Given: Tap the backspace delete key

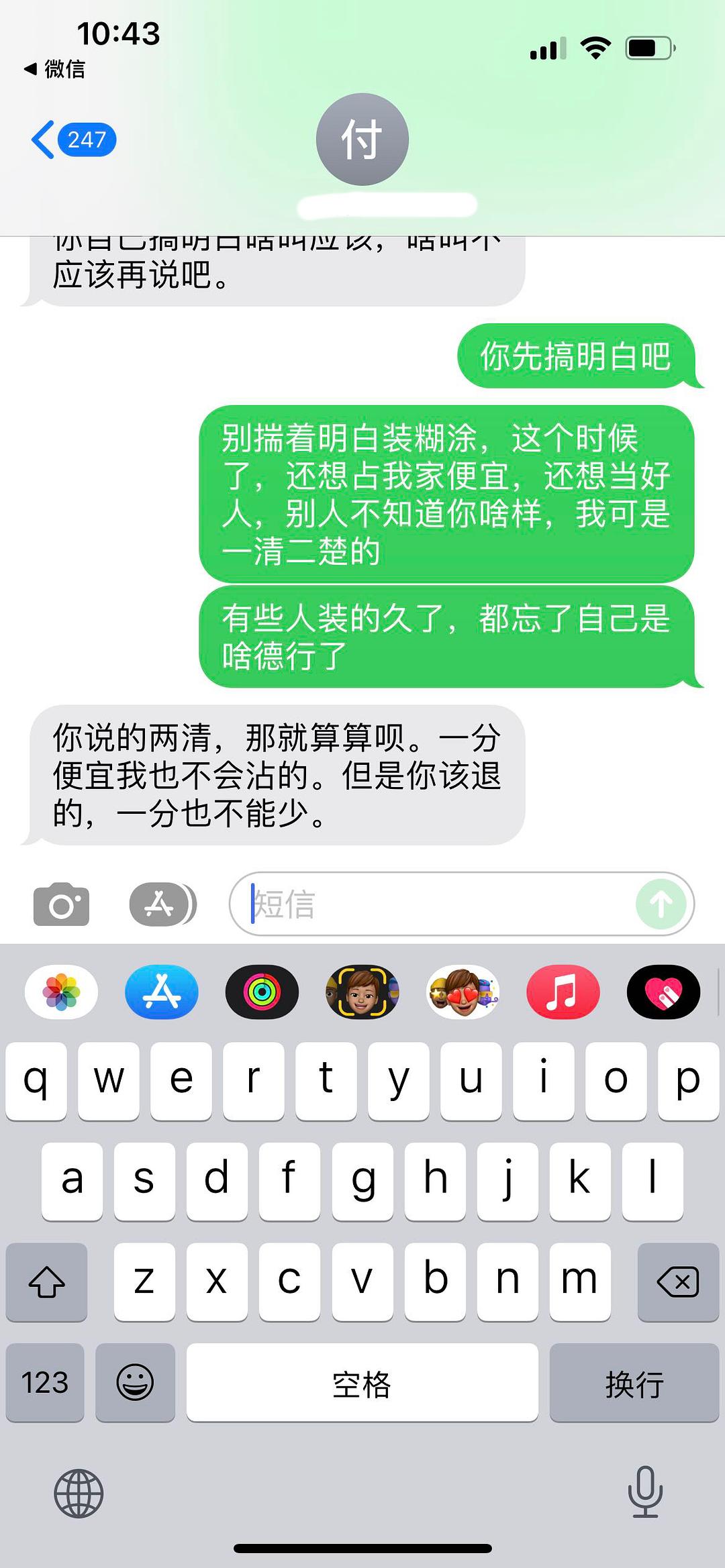Looking at the screenshot, I should click(x=677, y=1282).
